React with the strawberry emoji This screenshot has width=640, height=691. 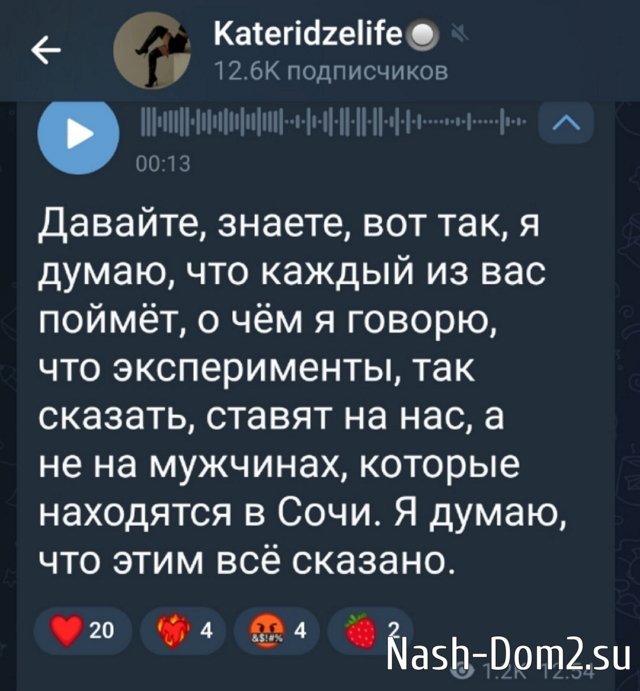pos(362,630)
